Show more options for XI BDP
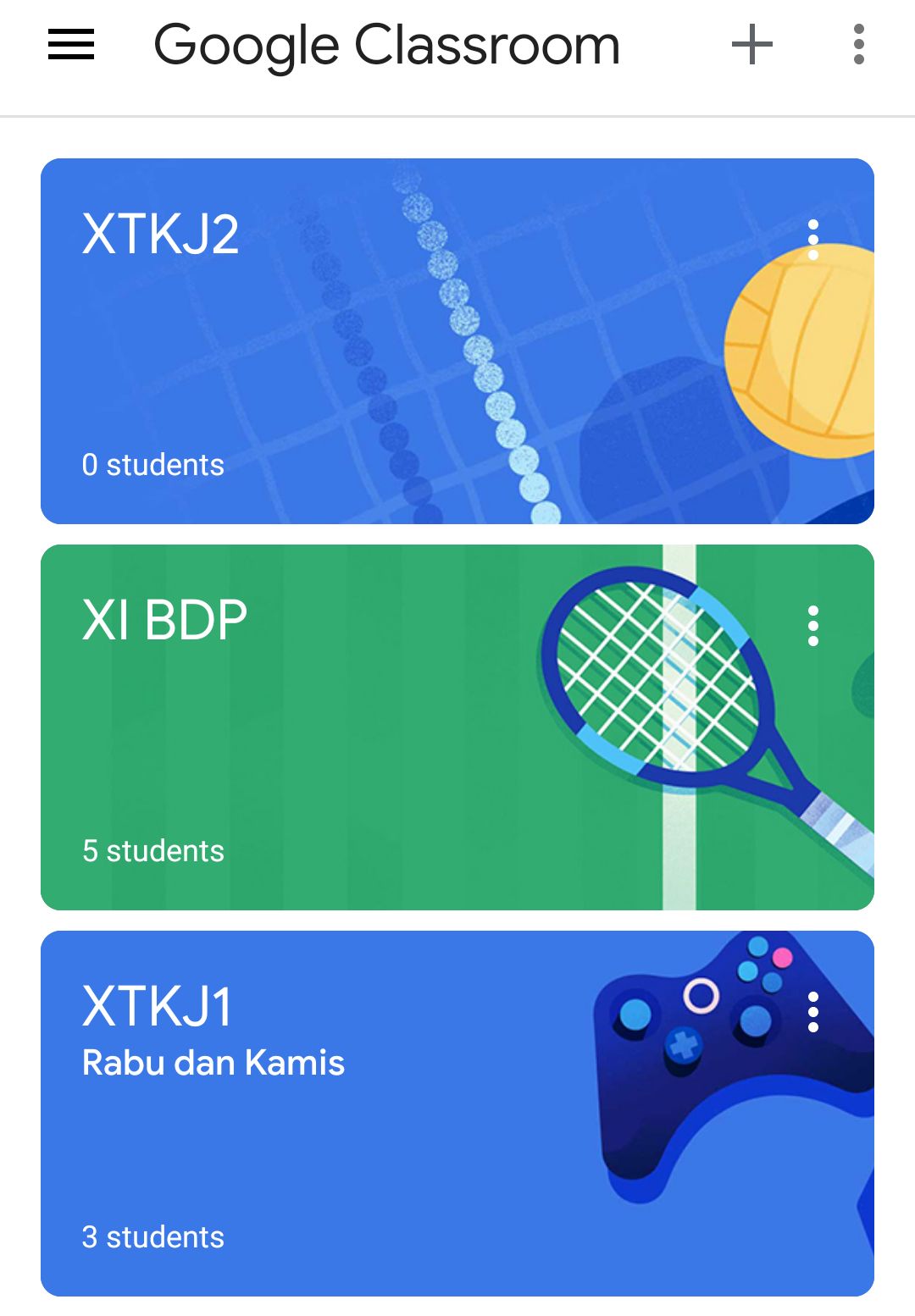915x1316 pixels. pos(813,626)
